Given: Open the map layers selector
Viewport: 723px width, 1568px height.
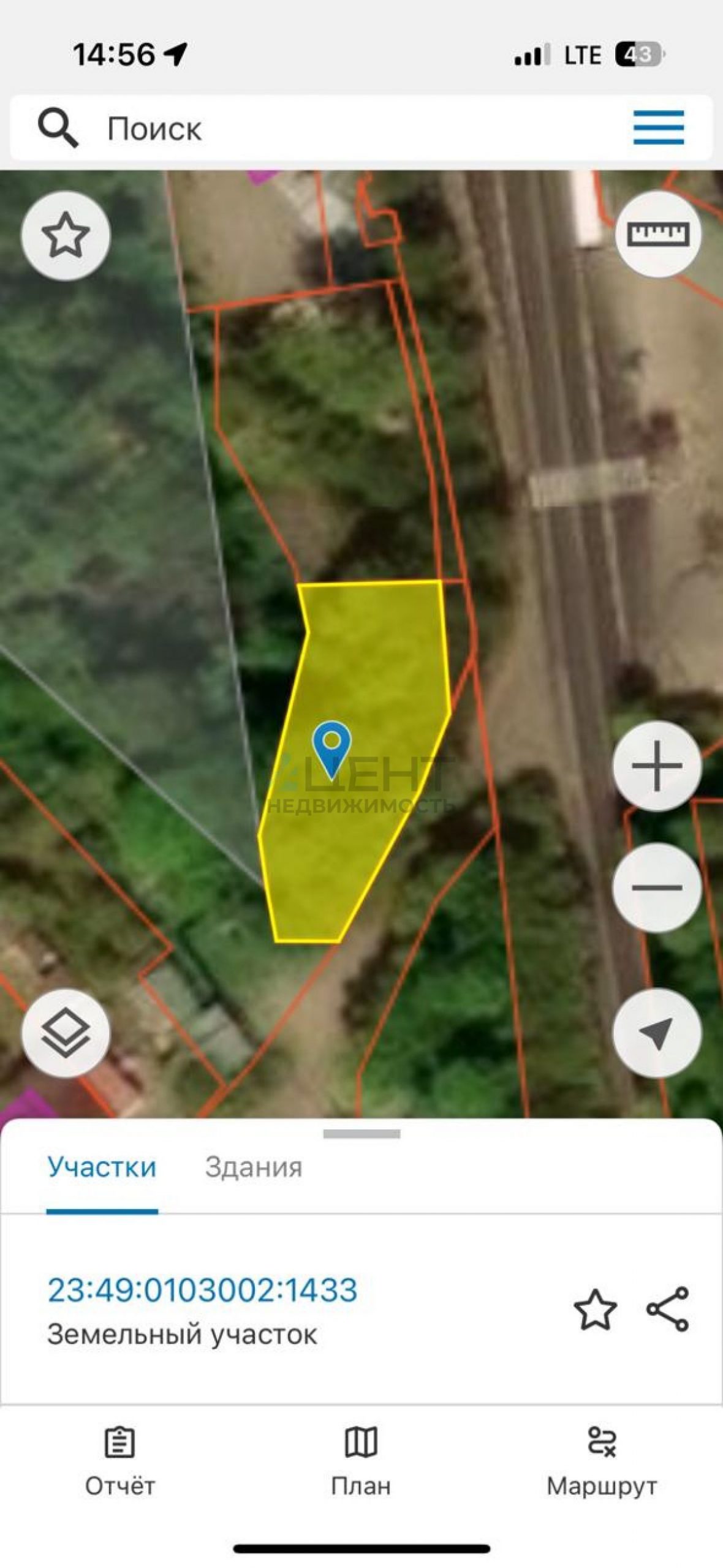Looking at the screenshot, I should coord(66,1033).
